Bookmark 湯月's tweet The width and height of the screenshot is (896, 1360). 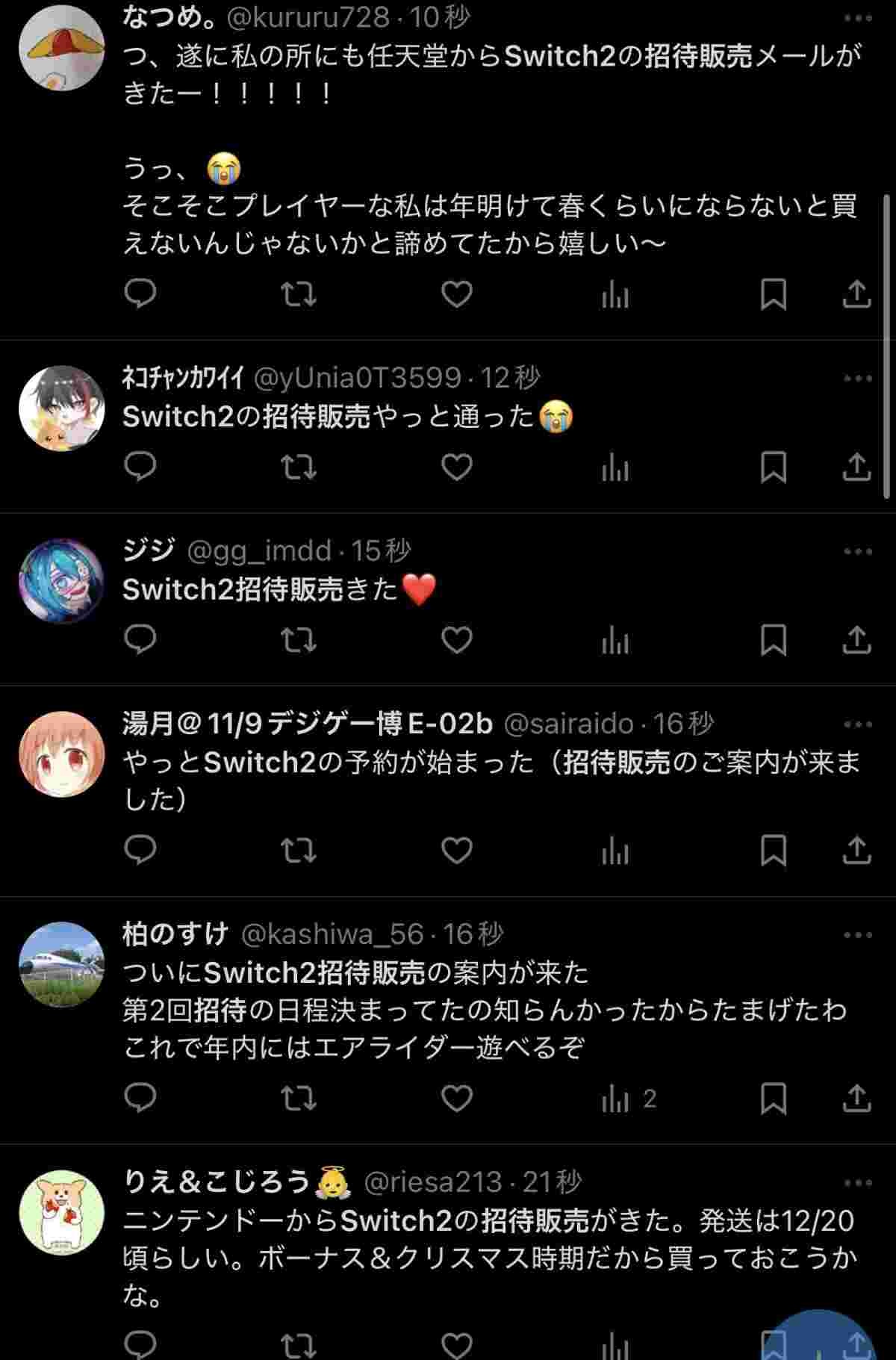(x=773, y=851)
